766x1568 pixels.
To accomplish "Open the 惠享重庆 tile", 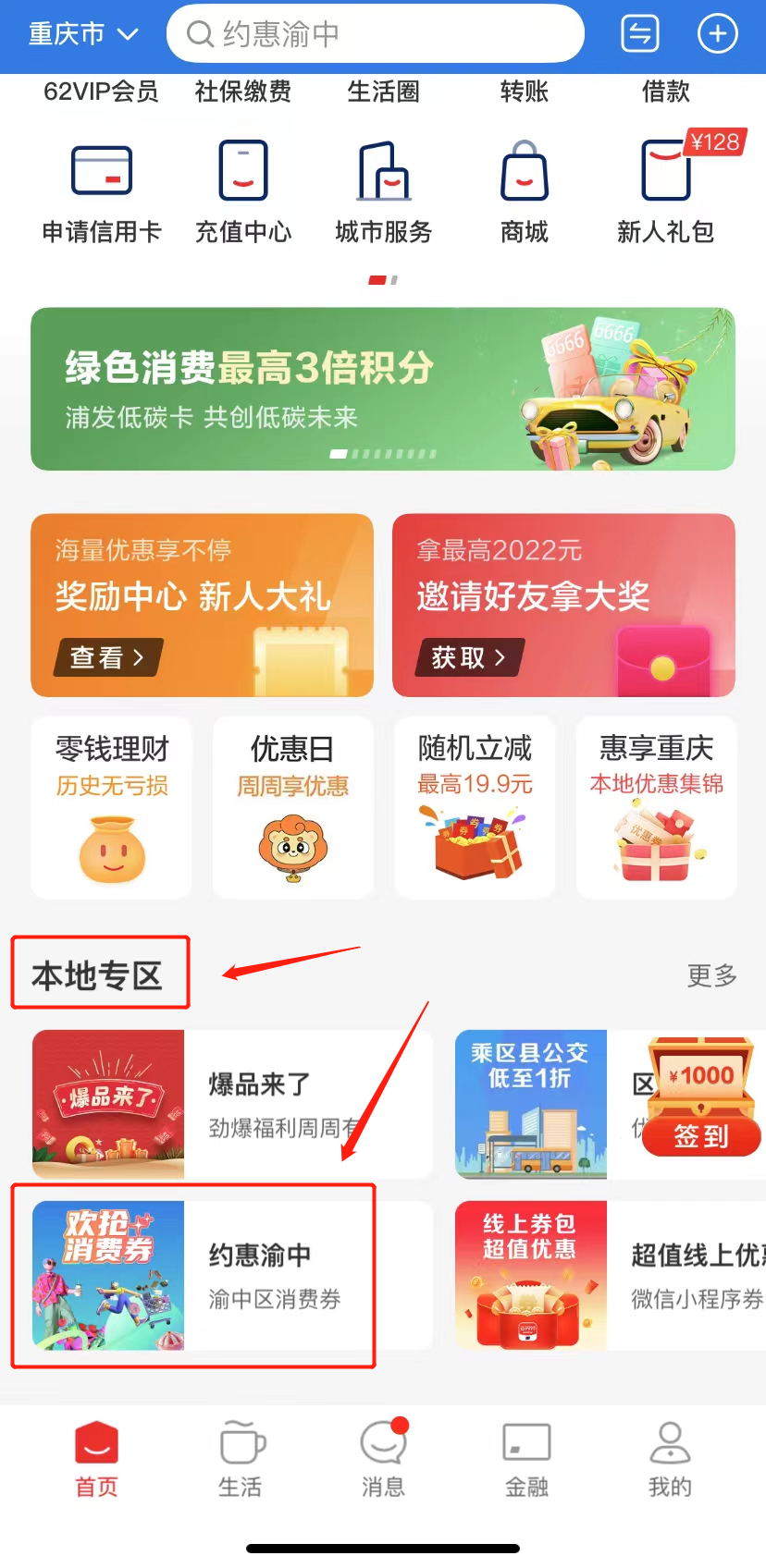I will tap(656, 806).
